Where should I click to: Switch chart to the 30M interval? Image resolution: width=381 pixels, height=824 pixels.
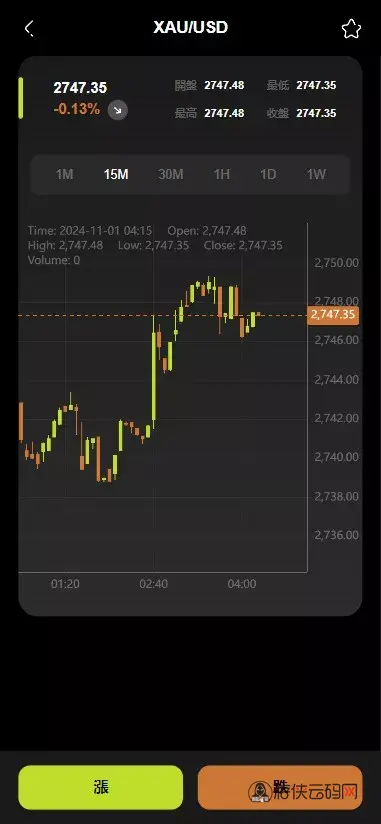pos(171,174)
